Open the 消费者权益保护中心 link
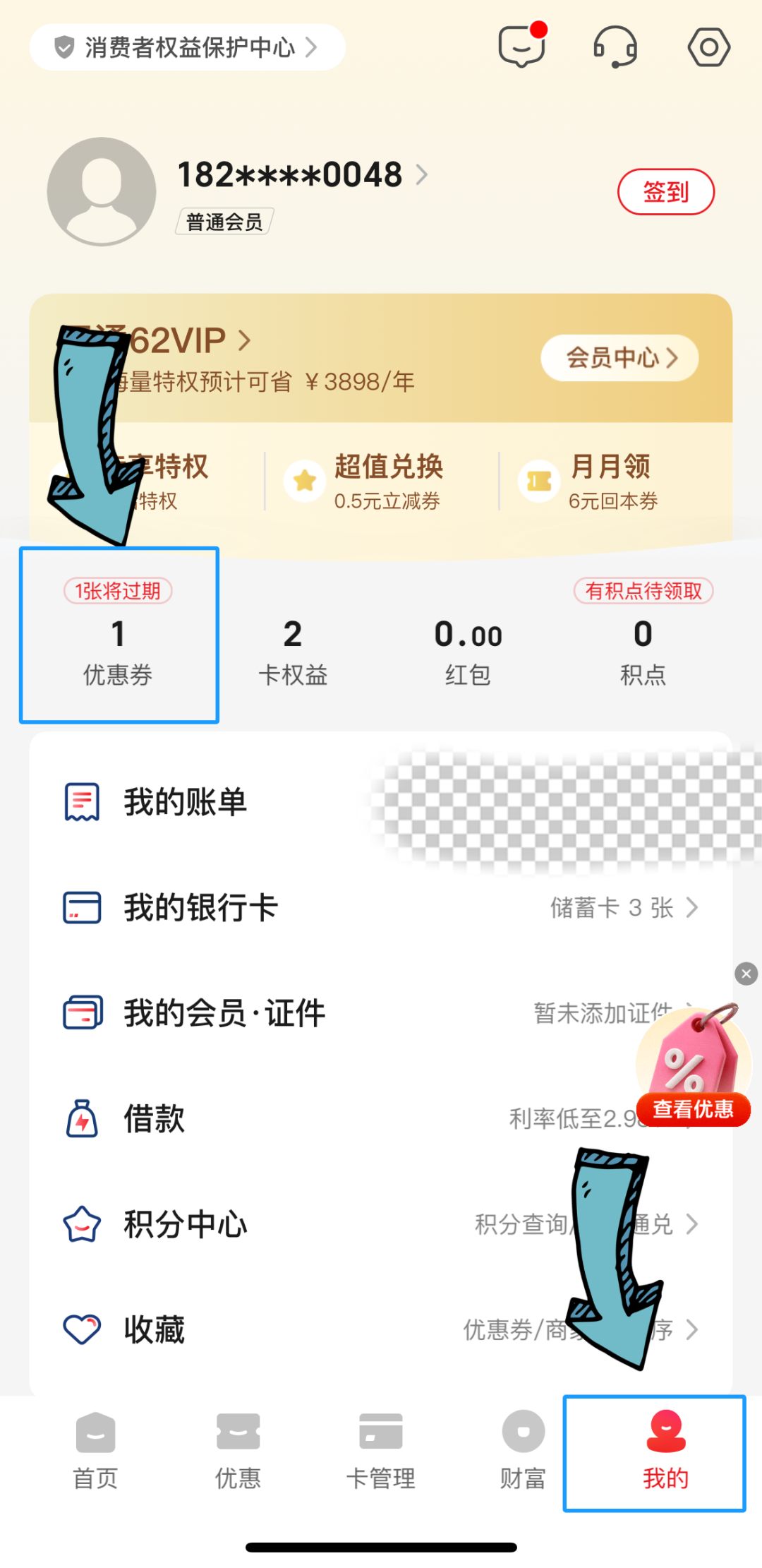This screenshot has width=762, height=1568. tap(187, 47)
